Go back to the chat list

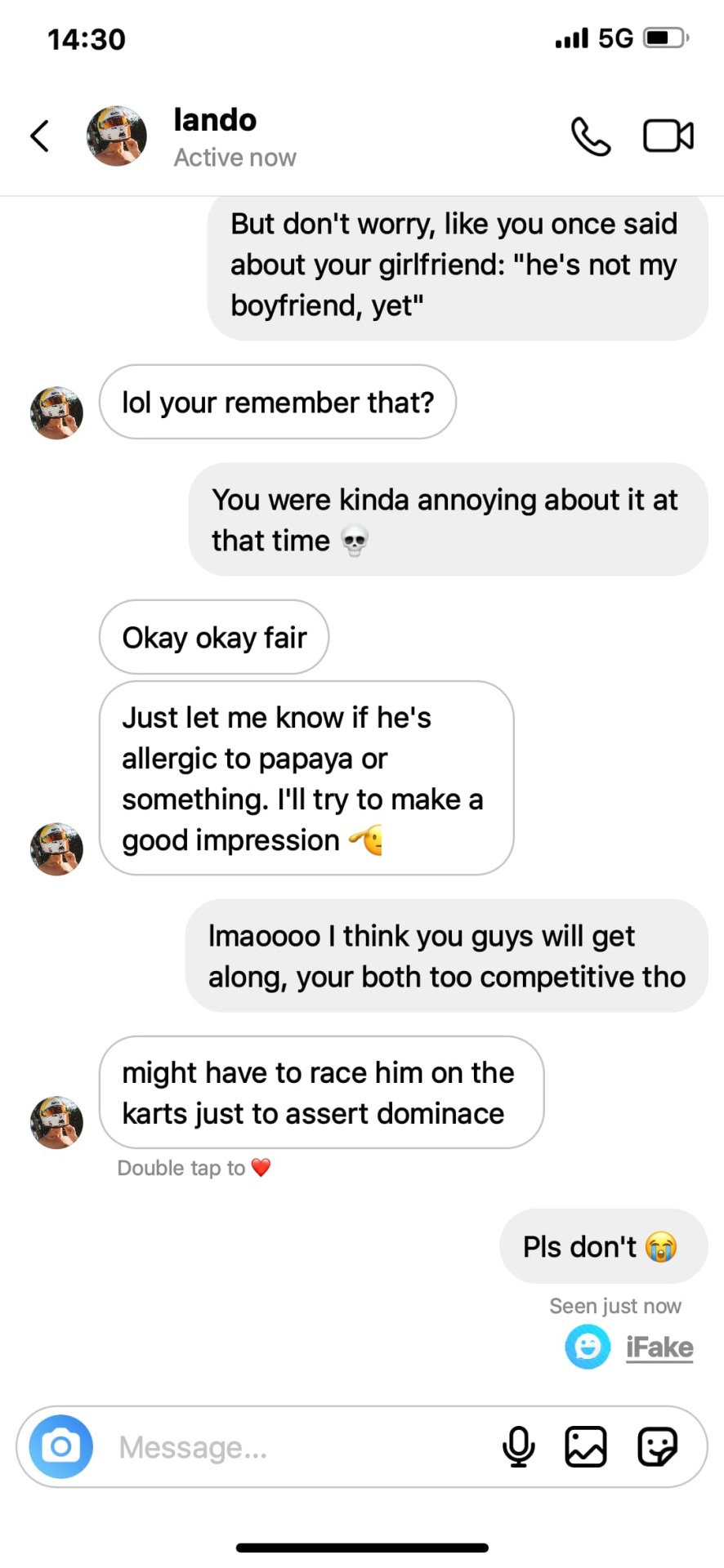pyautogui.click(x=39, y=136)
